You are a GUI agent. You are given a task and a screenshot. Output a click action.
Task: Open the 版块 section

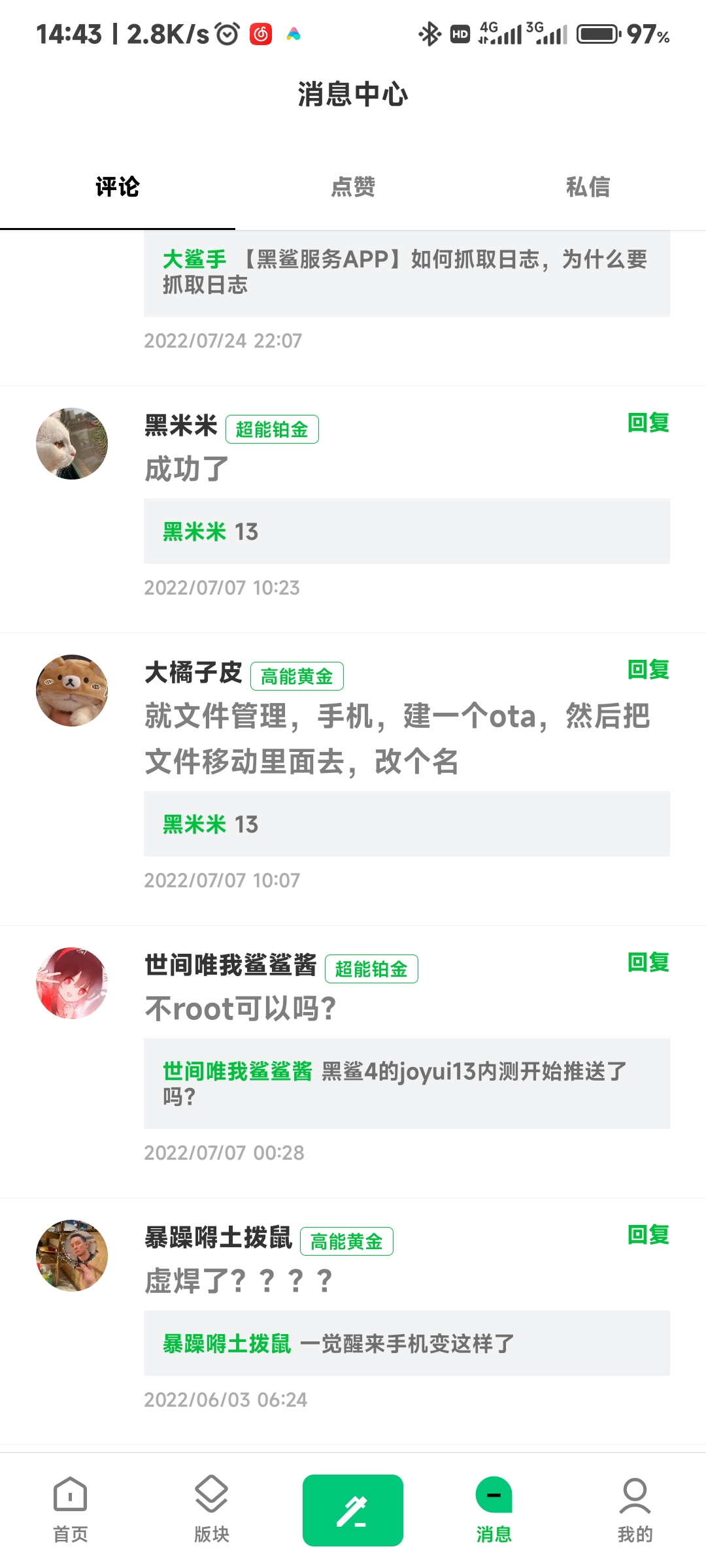[x=211, y=1511]
